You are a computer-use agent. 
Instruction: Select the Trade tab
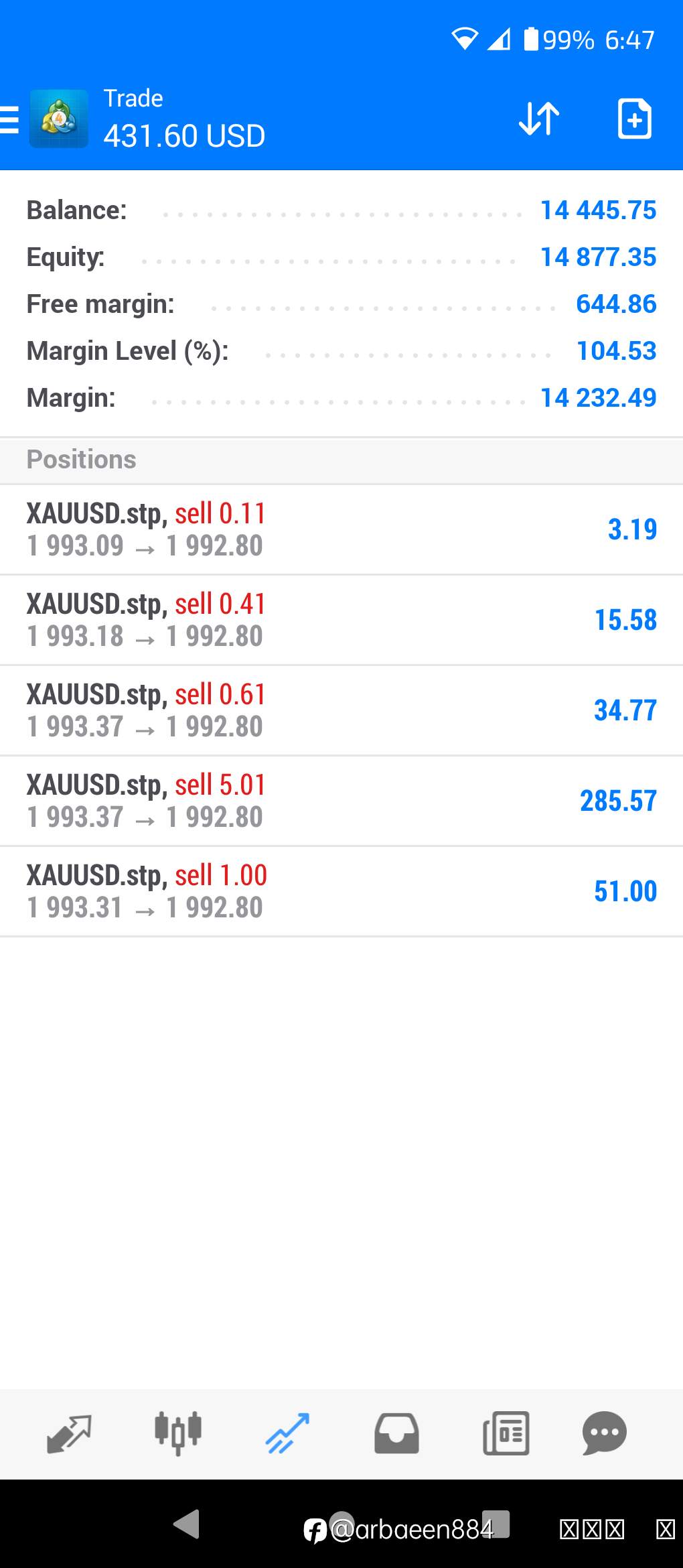tap(287, 1434)
